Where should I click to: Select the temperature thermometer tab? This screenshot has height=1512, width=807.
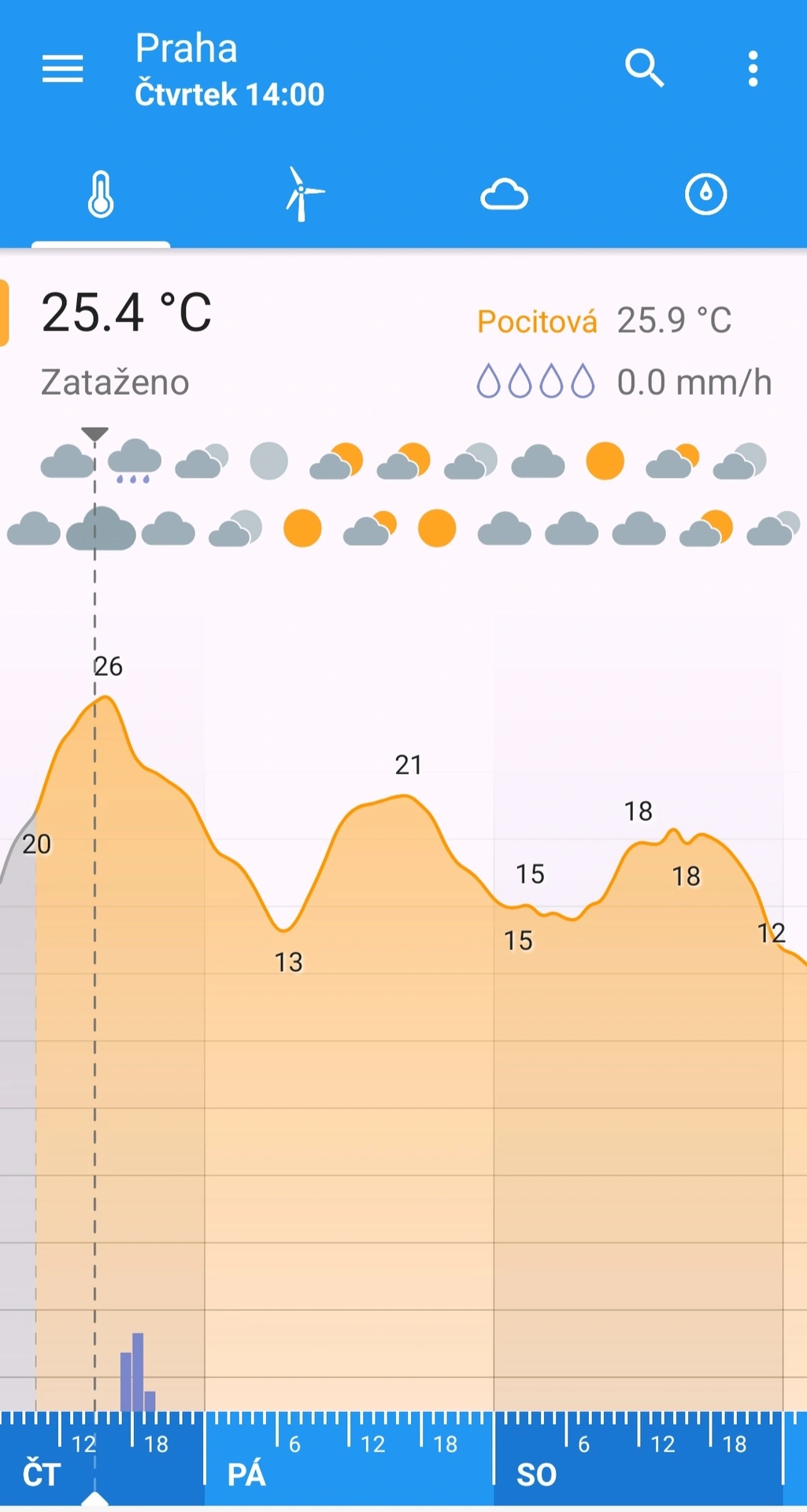click(x=101, y=195)
